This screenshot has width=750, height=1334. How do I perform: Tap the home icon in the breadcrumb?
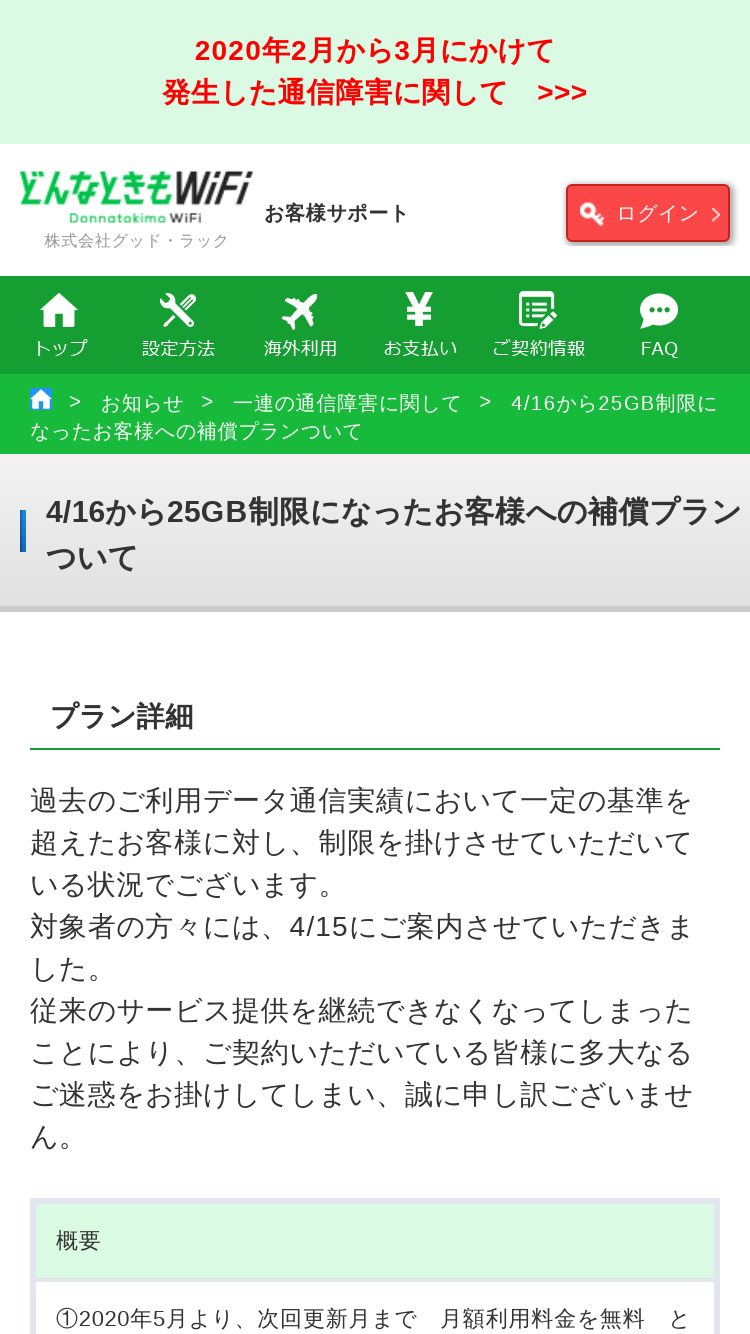pyautogui.click(x=41, y=400)
